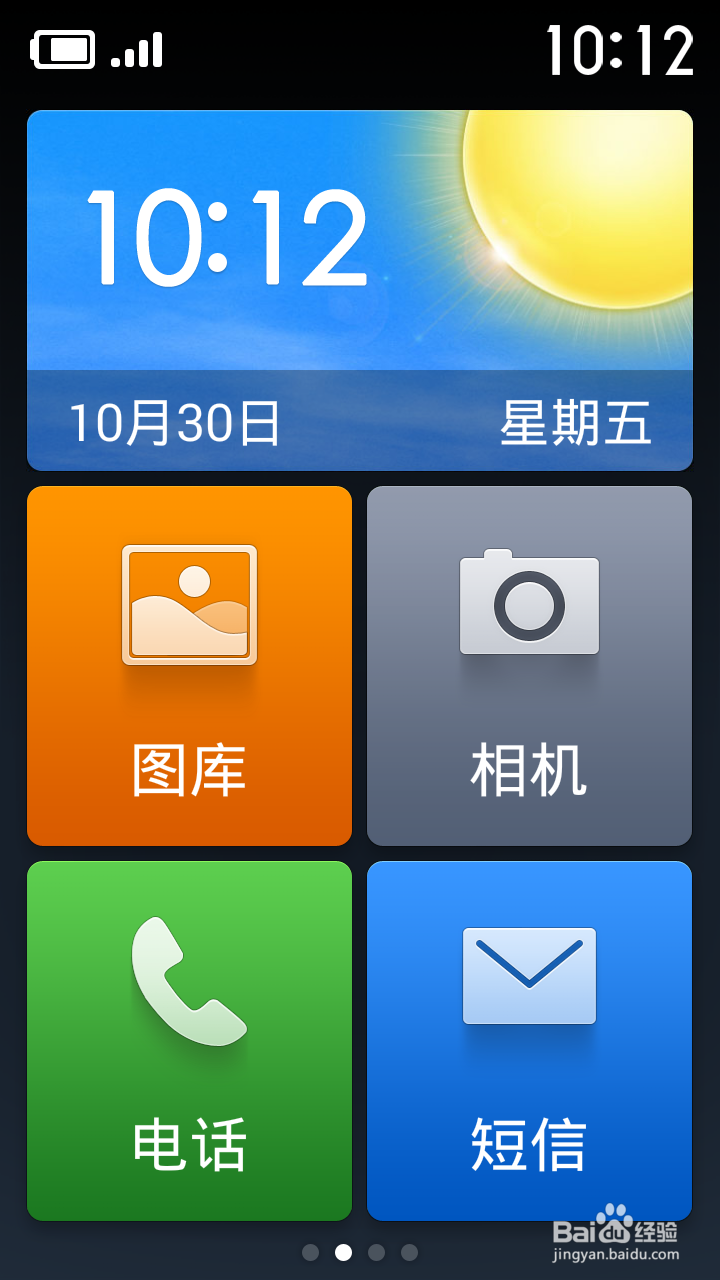Select the 图库 tile label text
This screenshot has height=1280, width=720.
click(189, 770)
